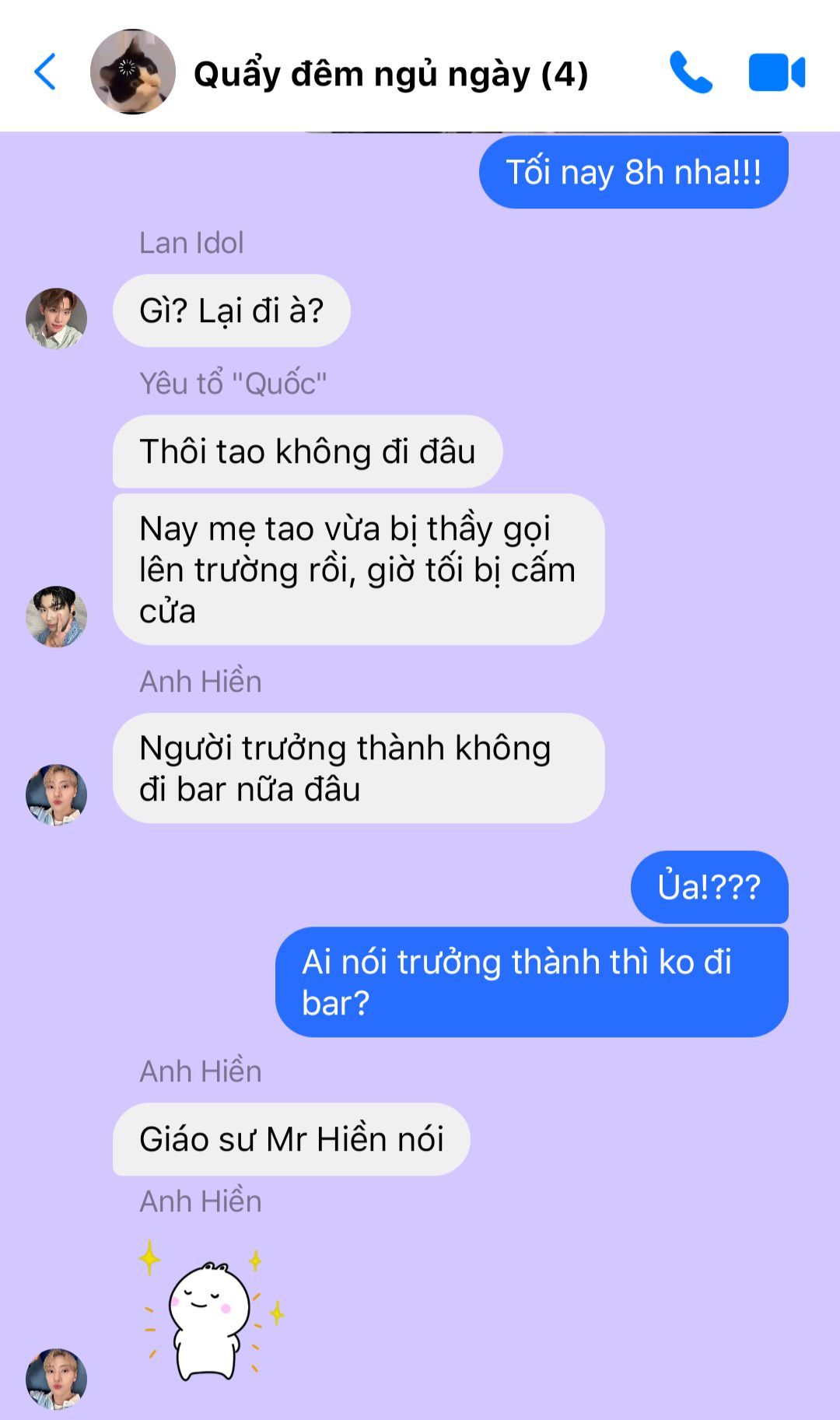The width and height of the screenshot is (840, 1420).
Task: Tap the sticker sent by Anh Hiền
Action: click(x=212, y=1313)
